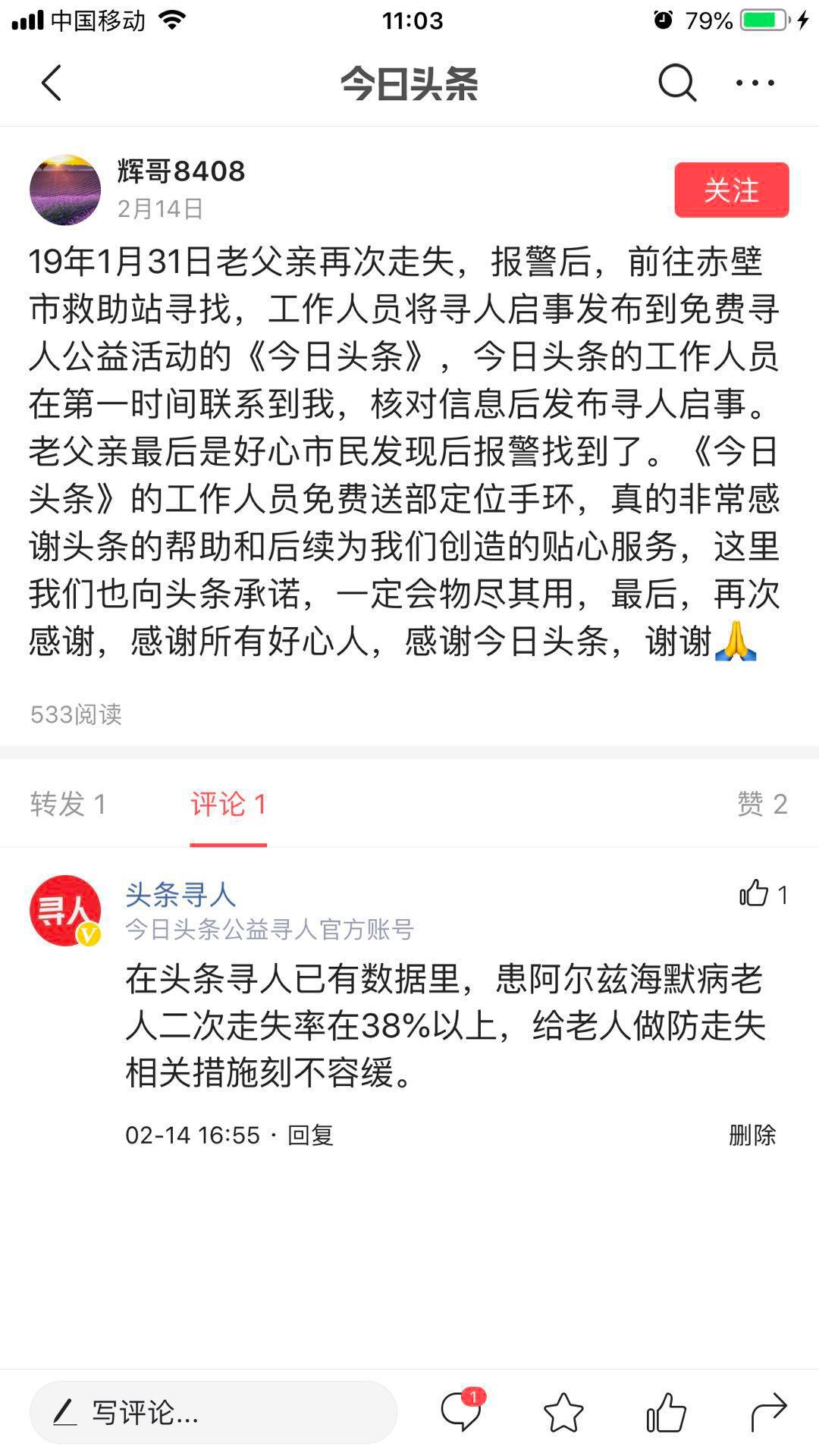819x1456 pixels.
Task: Open the pencil icon in the comment bar
Action: tap(67, 1410)
